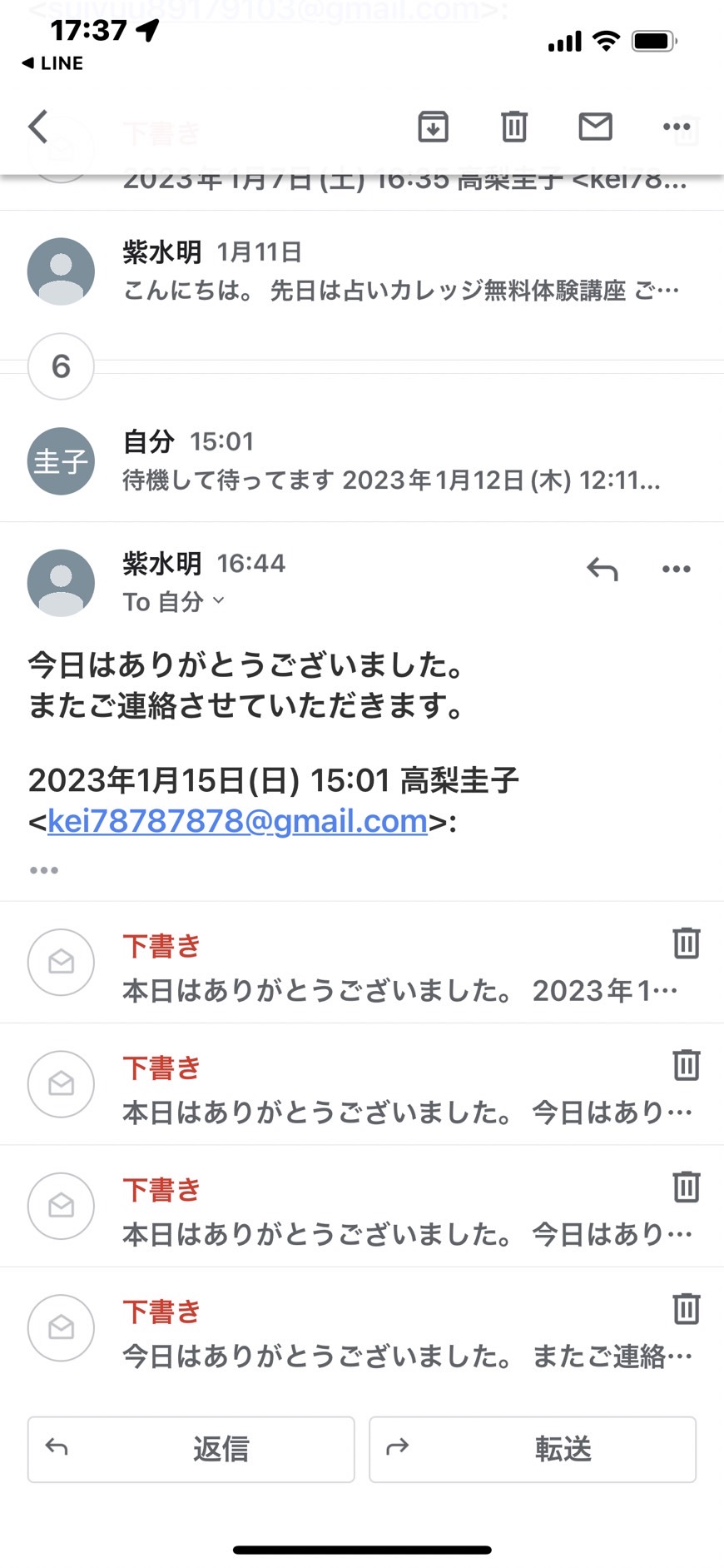This screenshot has height=1568, width=724.
Task: Open the top toolbar overflow menu
Action: (x=677, y=127)
